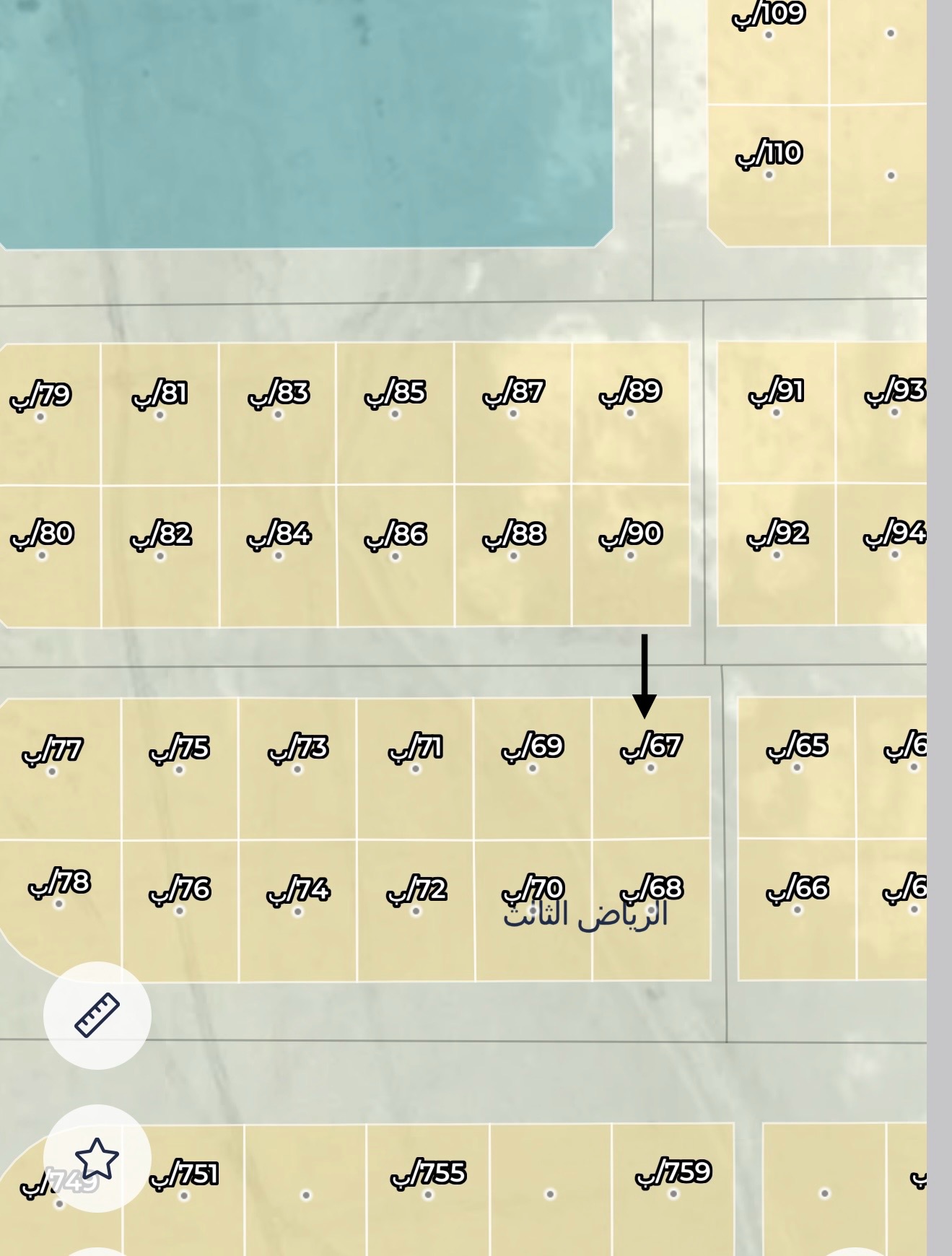Select parcel 89/ب on the map
Screen dimensions: 952x1256
point(630,413)
